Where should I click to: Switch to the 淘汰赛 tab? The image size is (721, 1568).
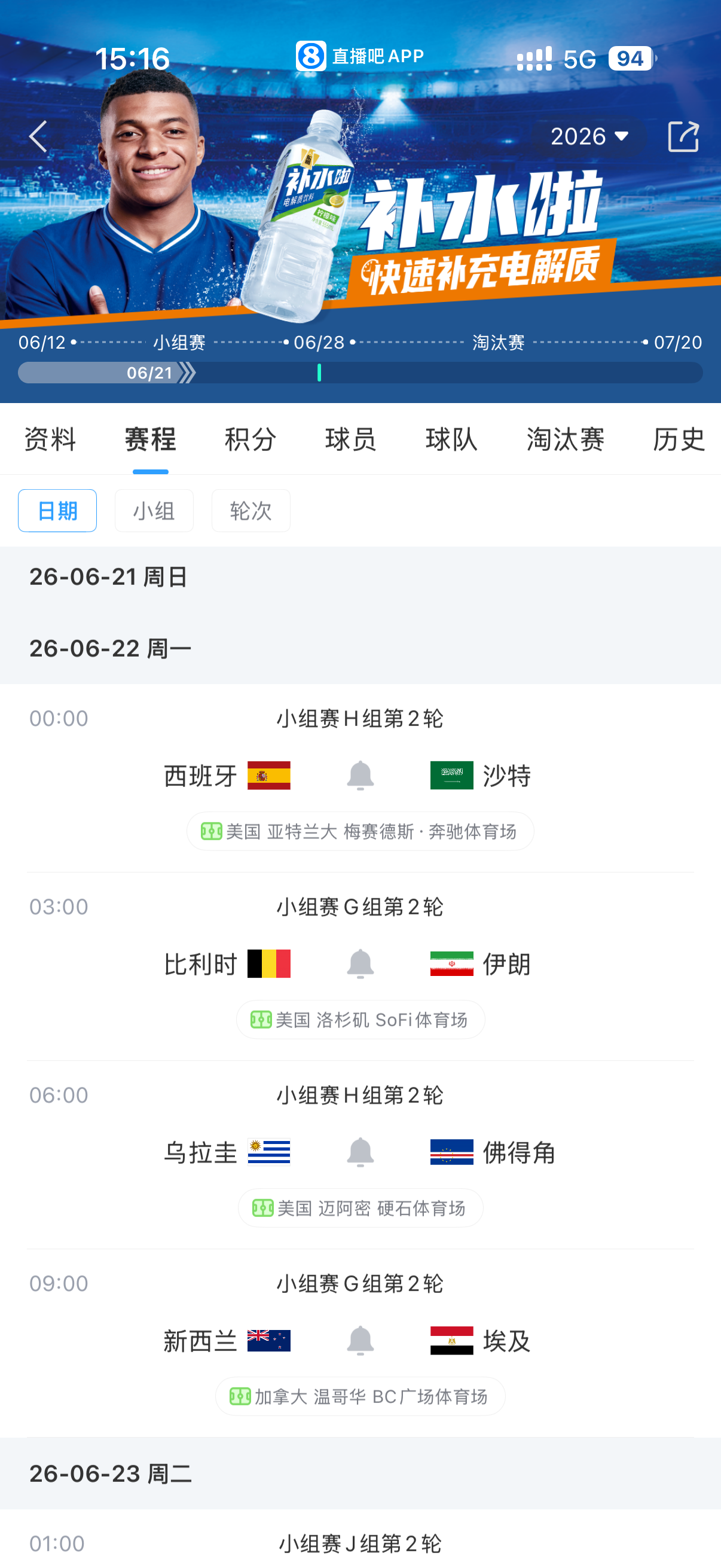click(565, 439)
